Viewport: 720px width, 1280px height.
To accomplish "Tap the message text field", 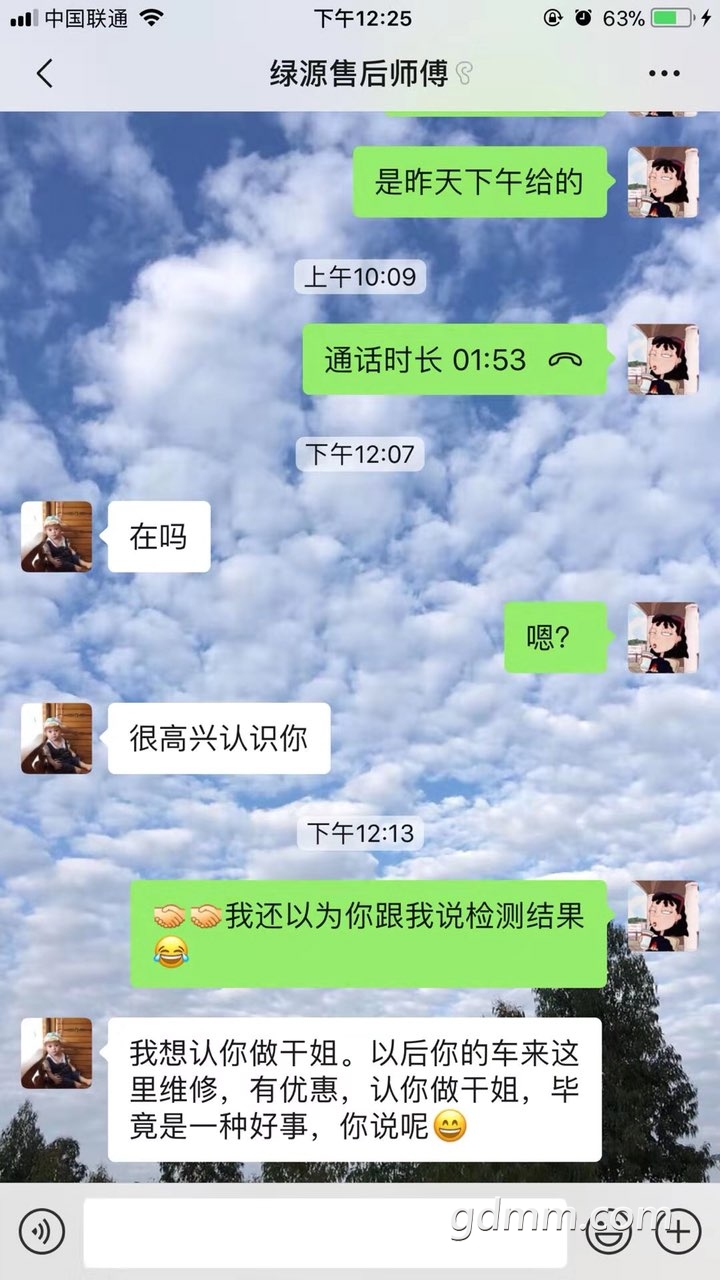I will (325, 1231).
